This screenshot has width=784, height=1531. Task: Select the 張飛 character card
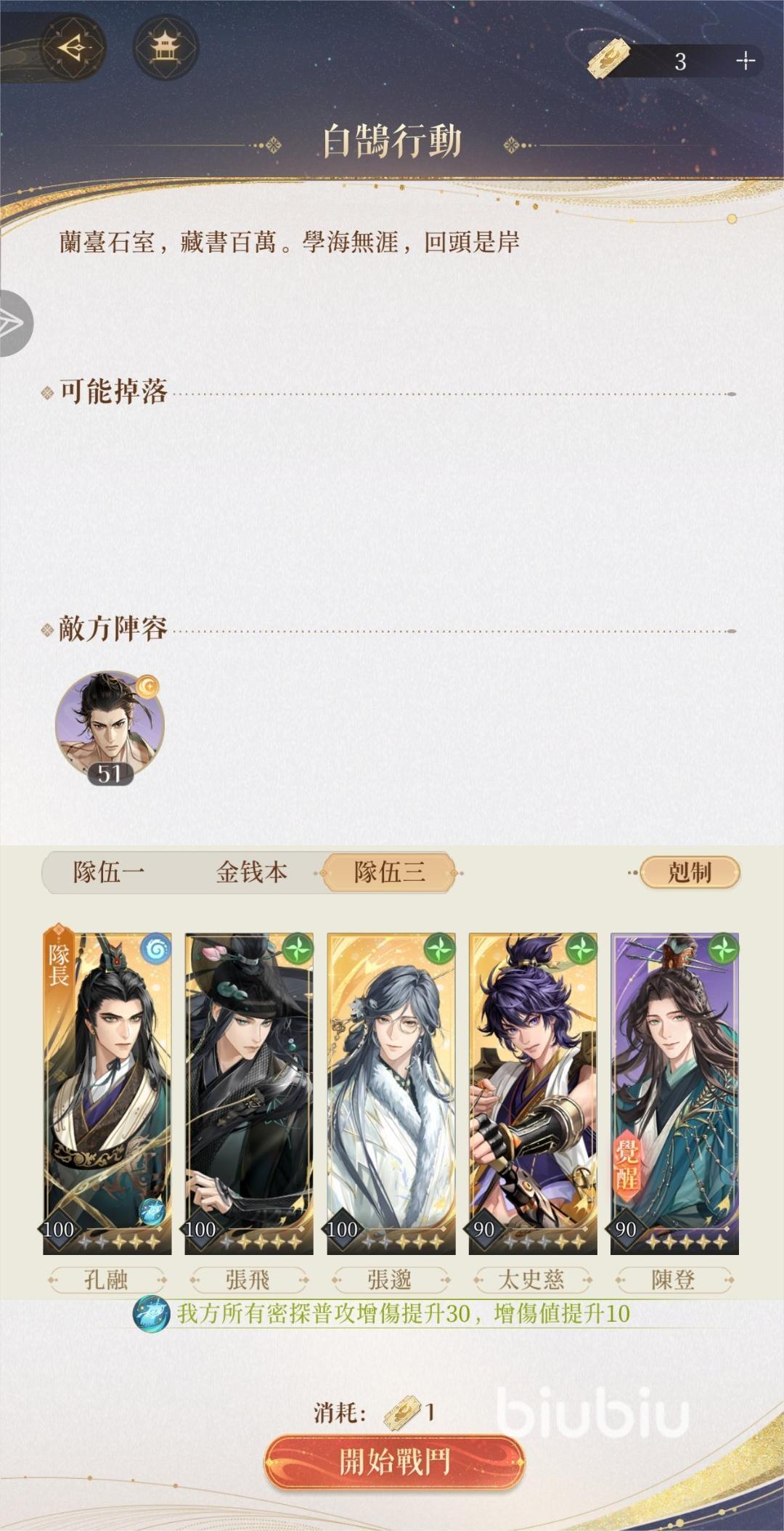coord(249,1093)
